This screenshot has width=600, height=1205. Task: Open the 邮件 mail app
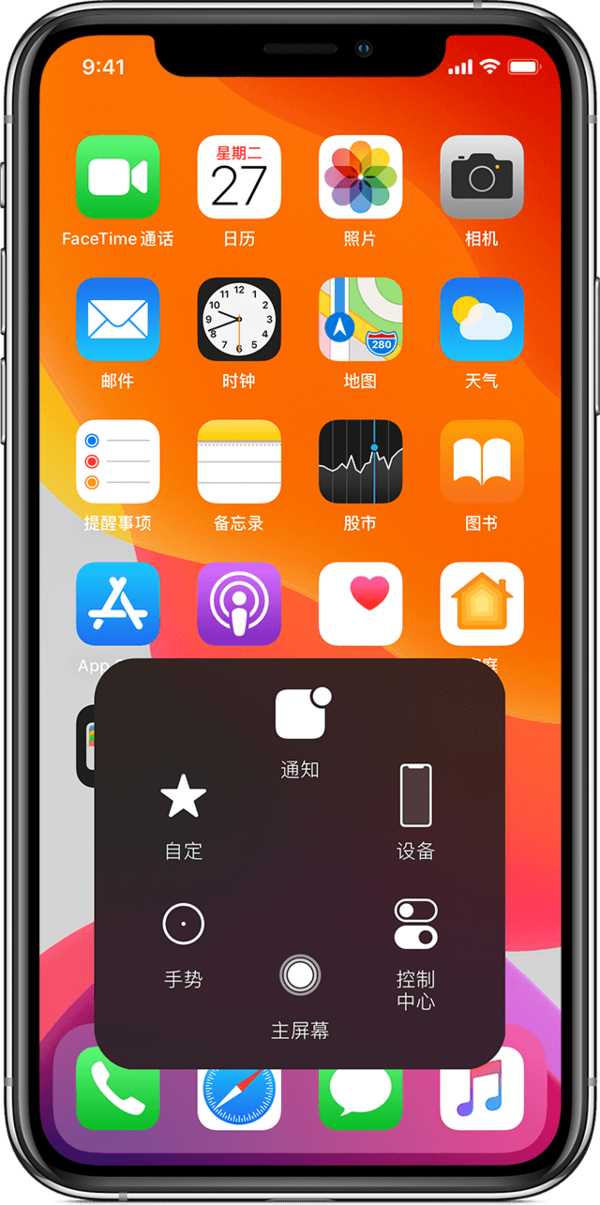pos(118,320)
